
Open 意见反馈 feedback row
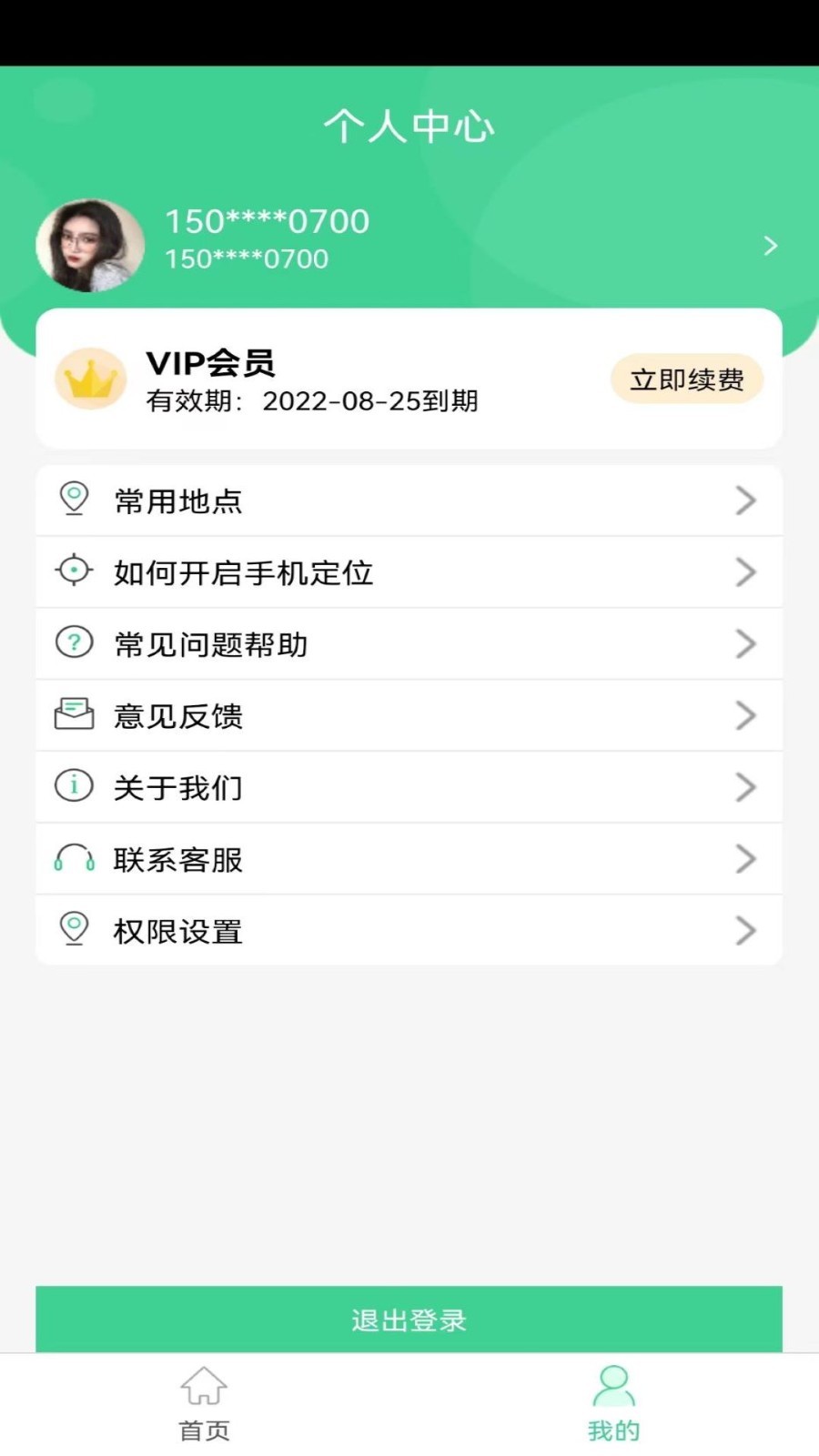coord(409,716)
